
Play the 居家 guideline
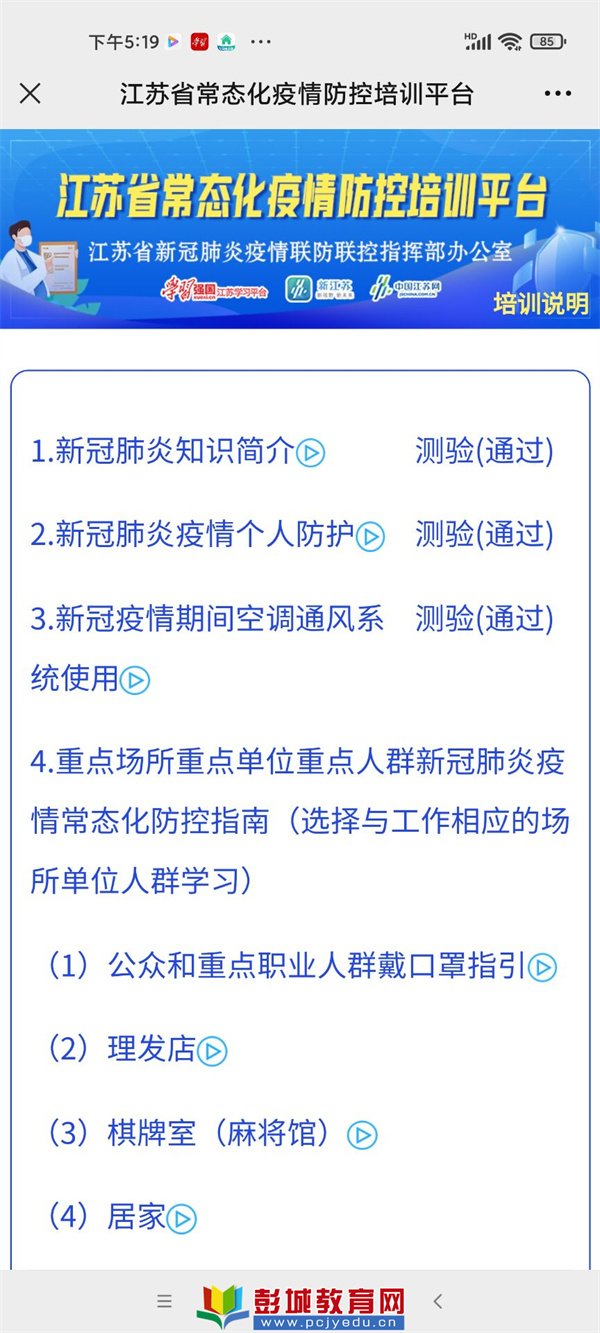(x=181, y=1219)
